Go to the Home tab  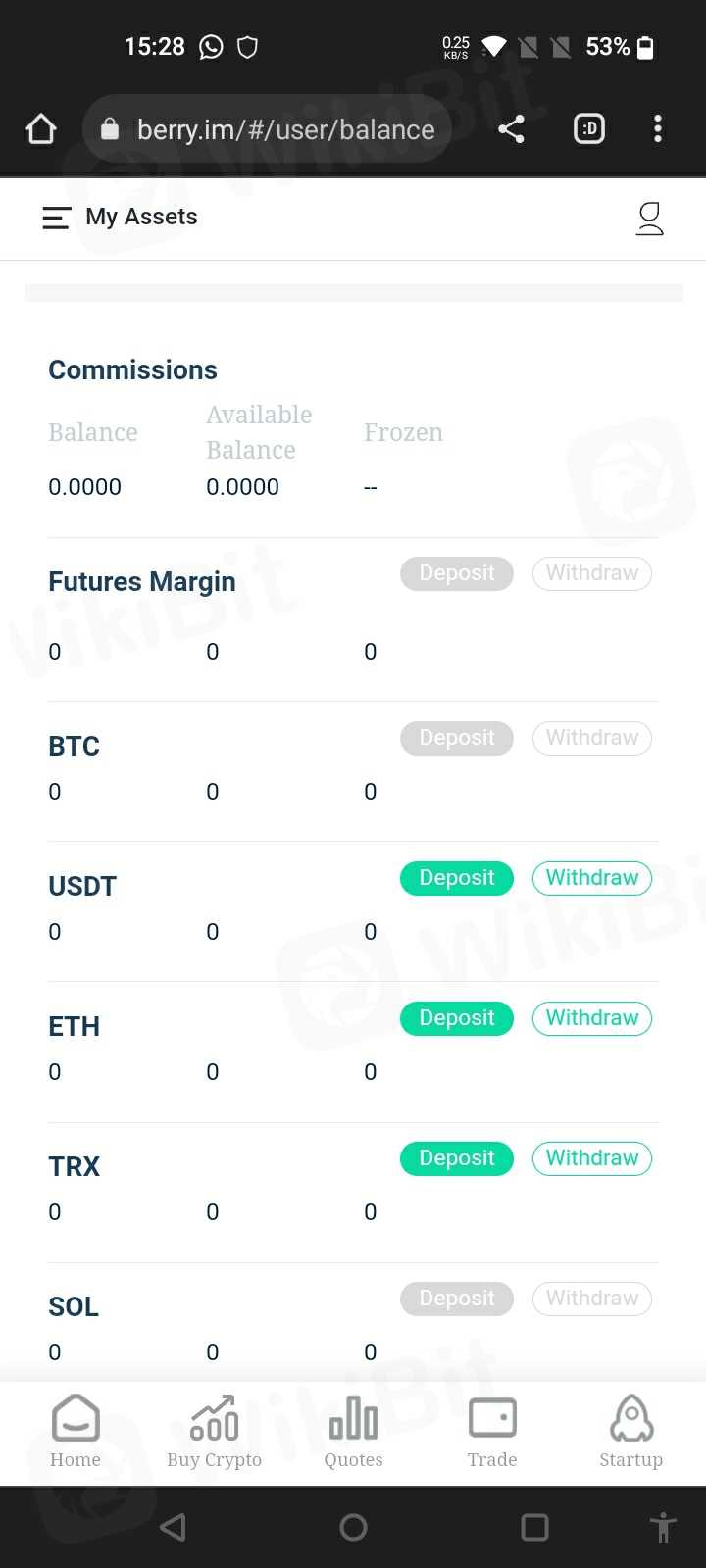pos(76,1432)
